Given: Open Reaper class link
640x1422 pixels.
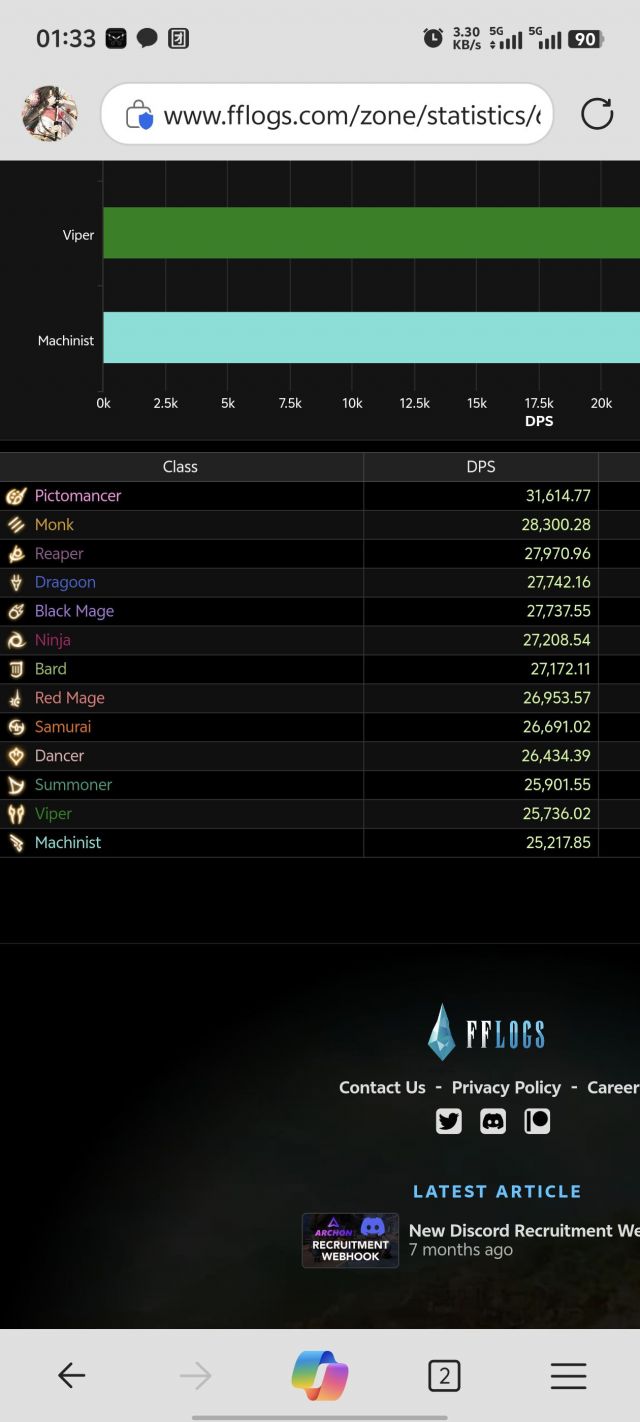Looking at the screenshot, I should (x=59, y=554).
